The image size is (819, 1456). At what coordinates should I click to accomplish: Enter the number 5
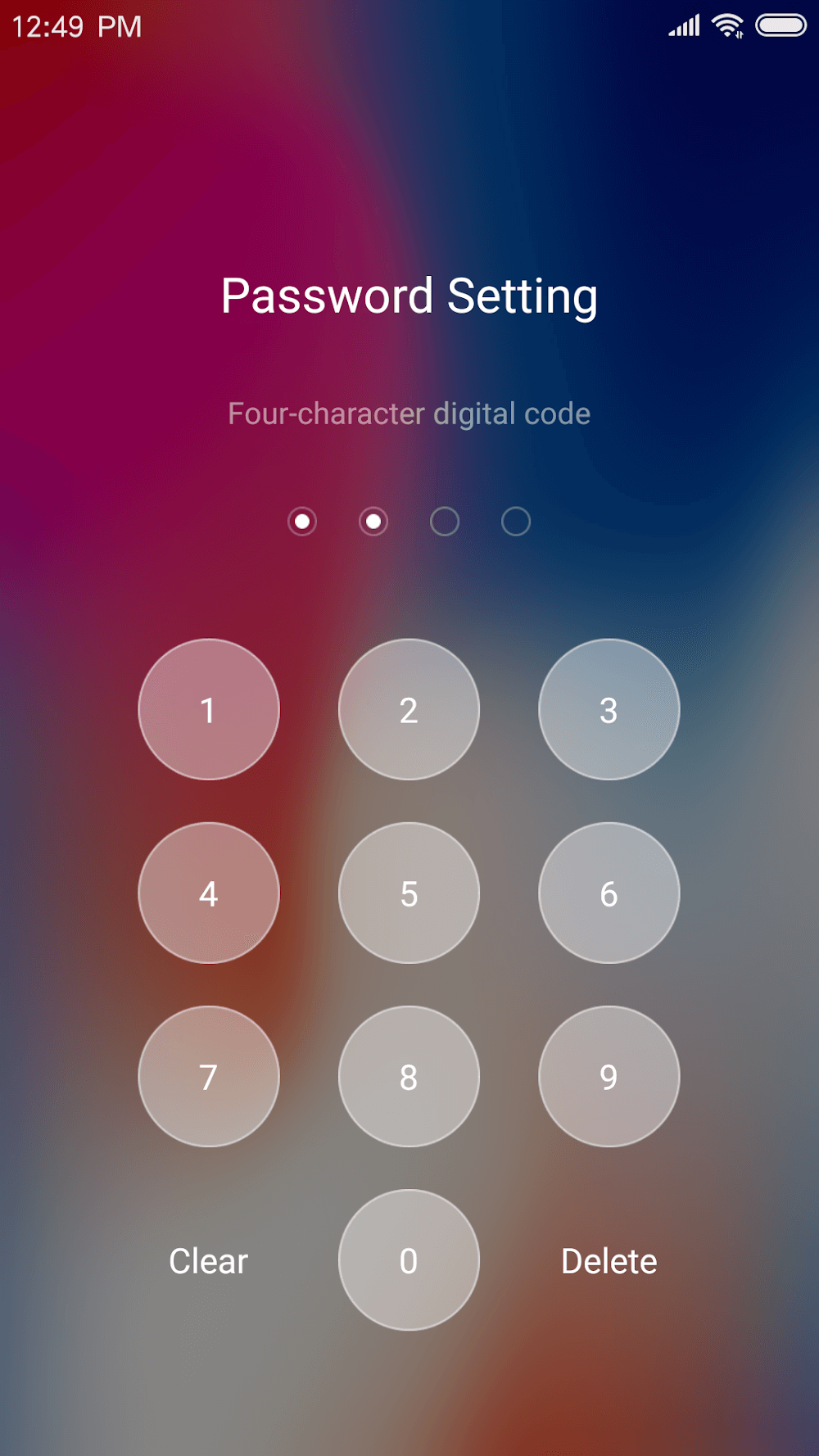click(x=409, y=893)
